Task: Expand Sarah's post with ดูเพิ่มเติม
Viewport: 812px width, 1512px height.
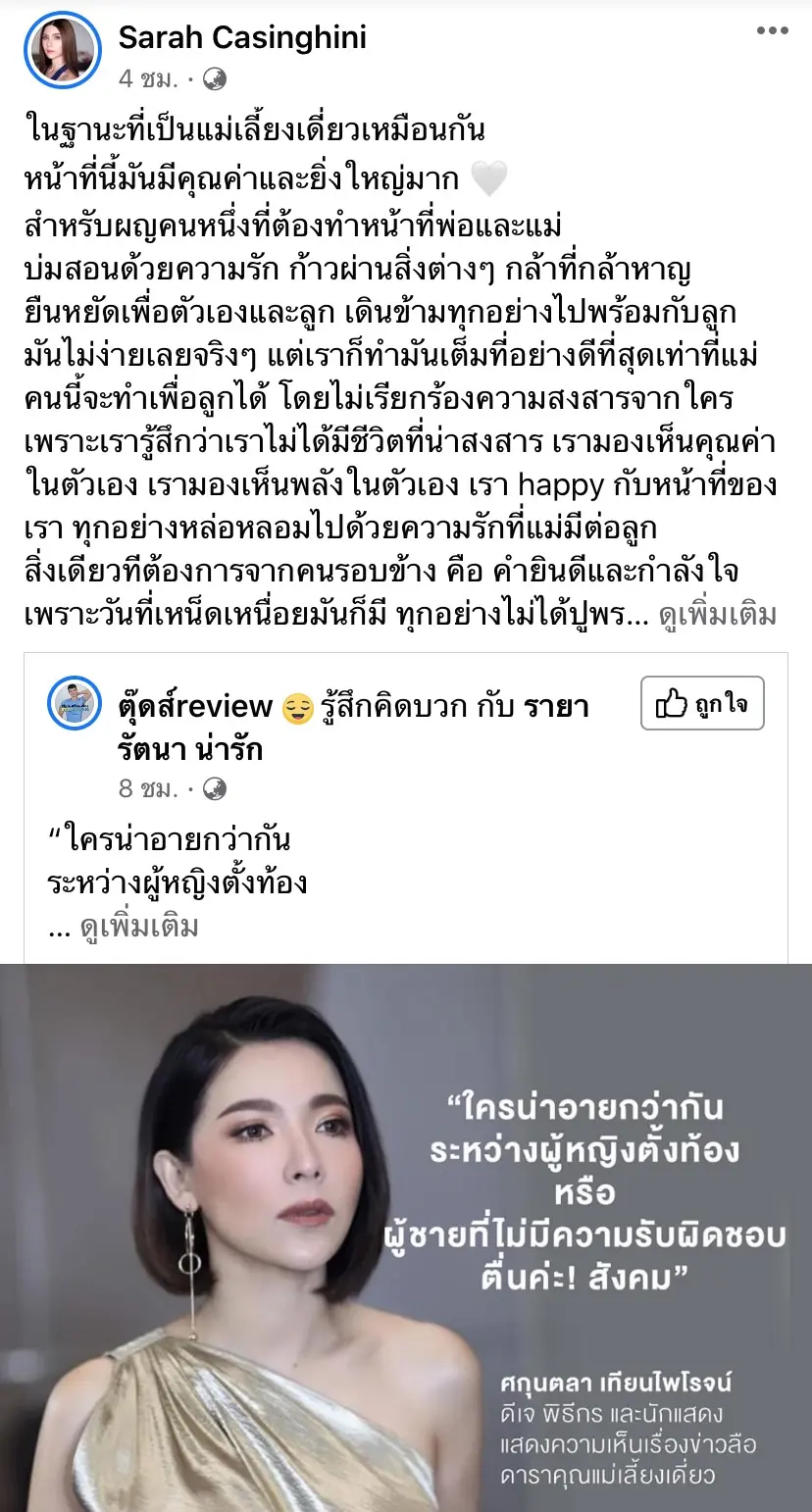Action: tap(718, 616)
